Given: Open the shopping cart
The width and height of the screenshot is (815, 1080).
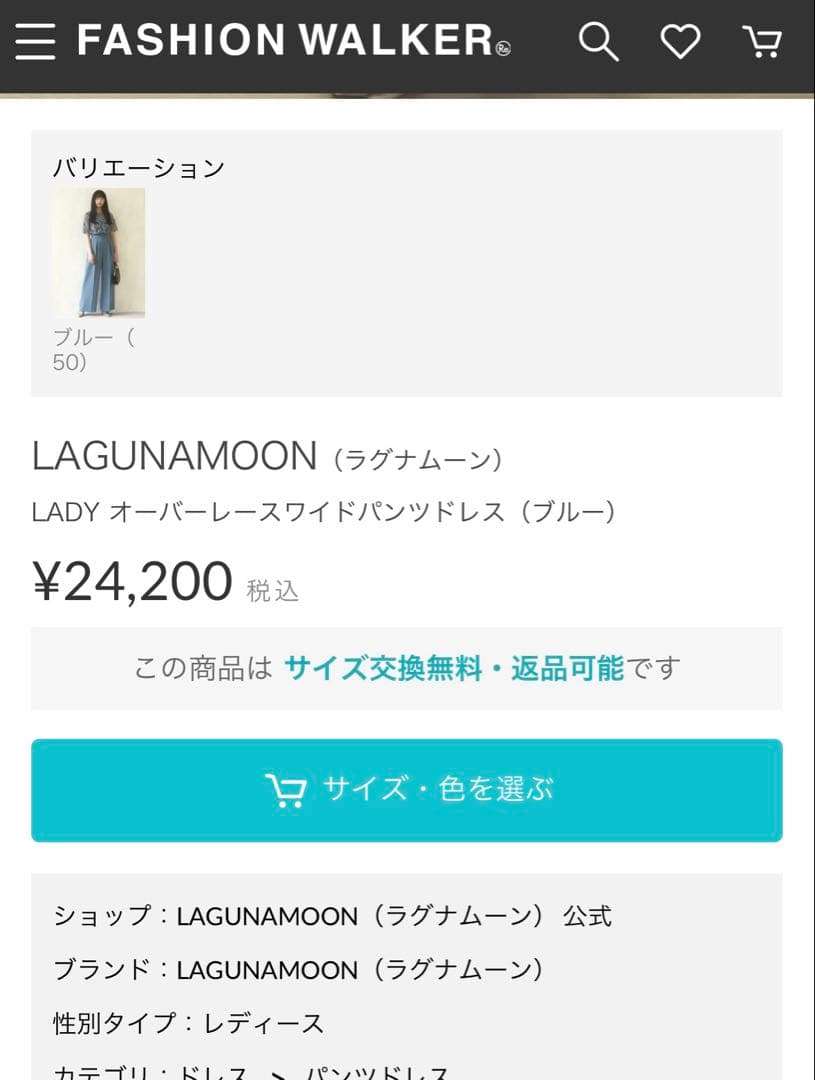Looking at the screenshot, I should 763,42.
